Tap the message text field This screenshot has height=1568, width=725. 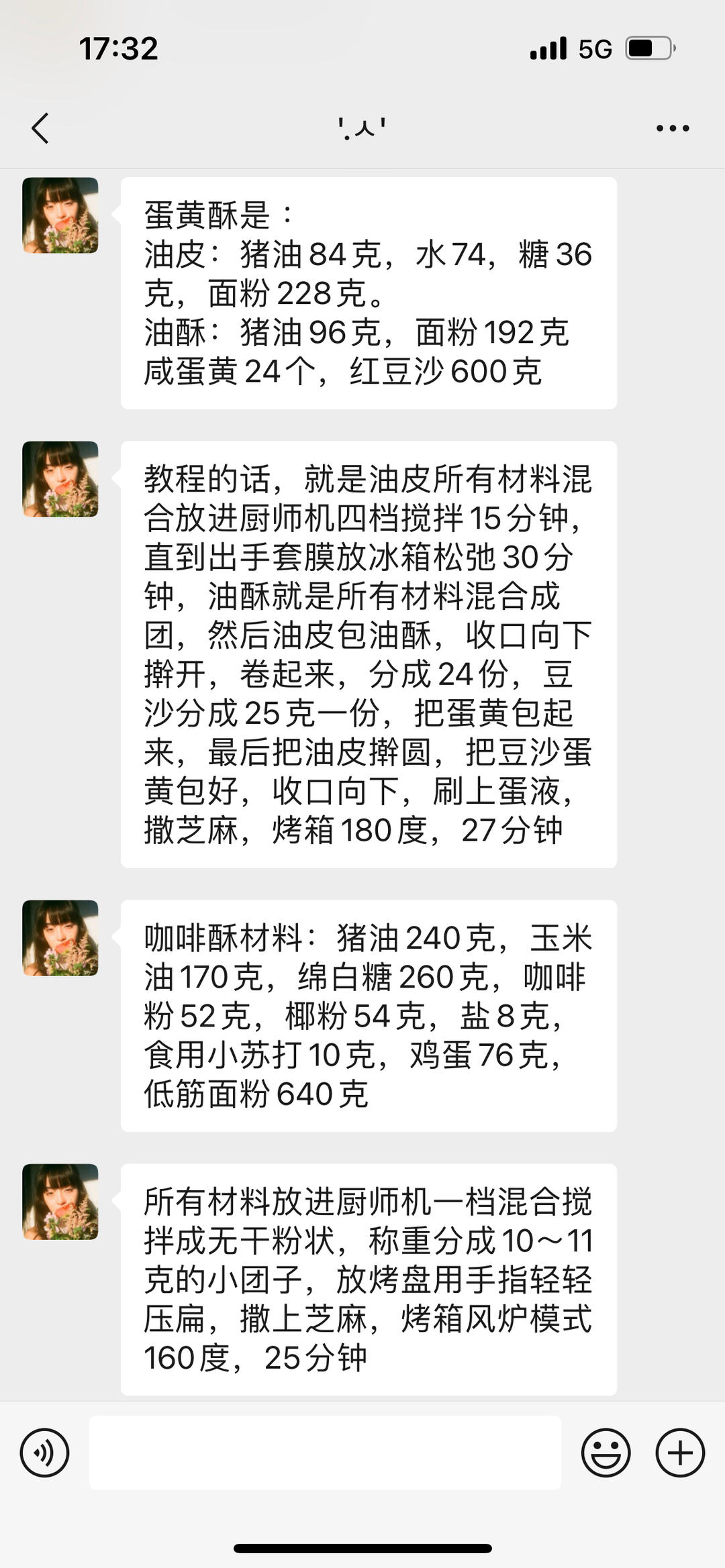click(x=325, y=1453)
